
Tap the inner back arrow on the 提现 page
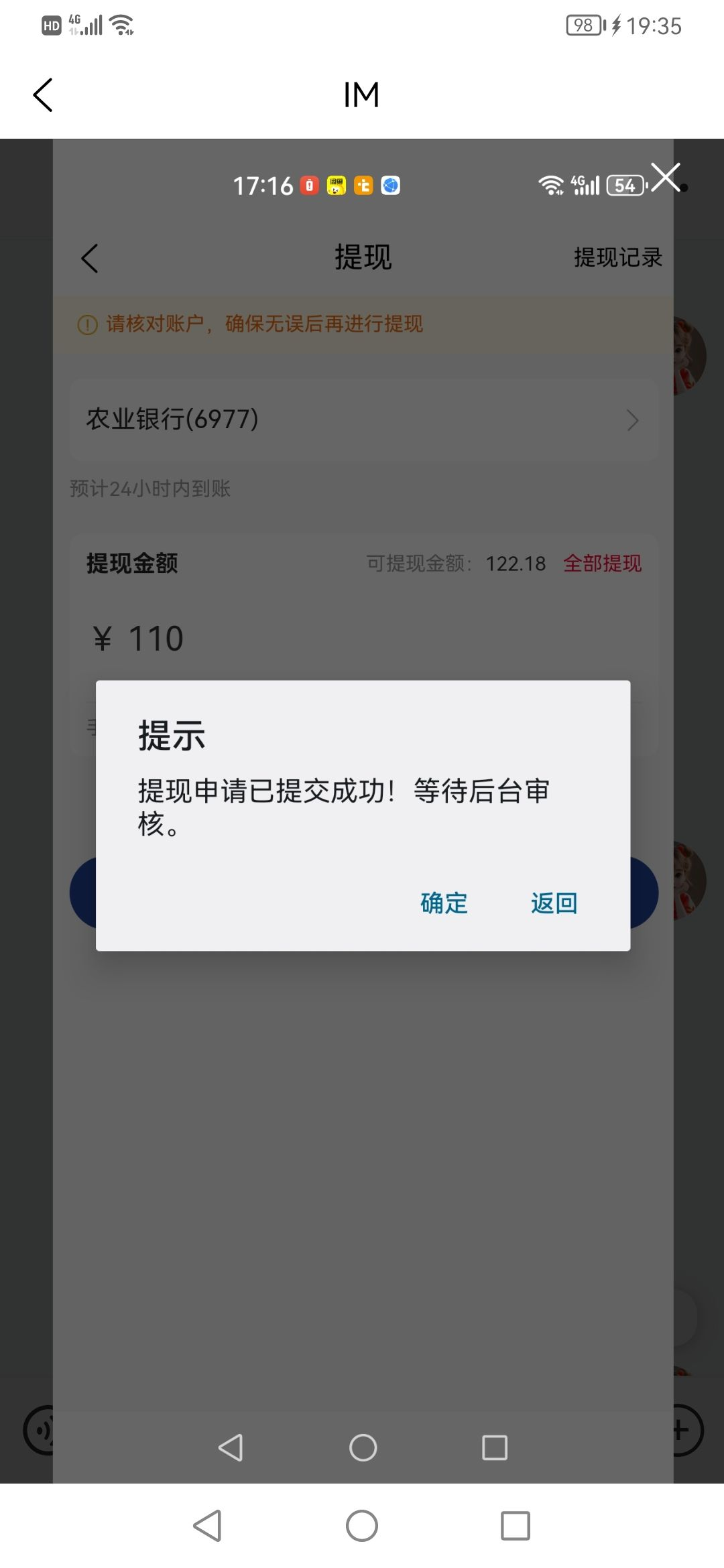[x=90, y=258]
